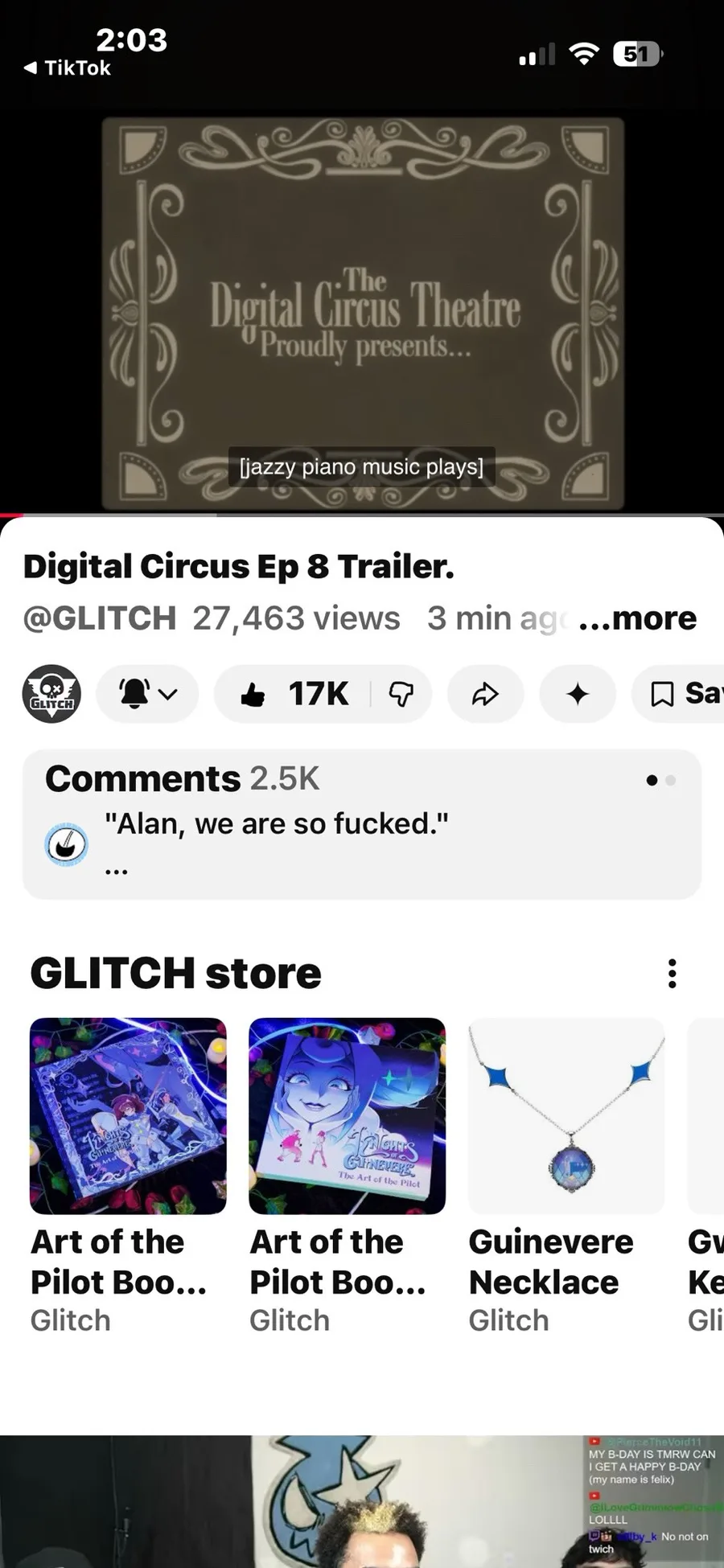Share this video

point(485,693)
